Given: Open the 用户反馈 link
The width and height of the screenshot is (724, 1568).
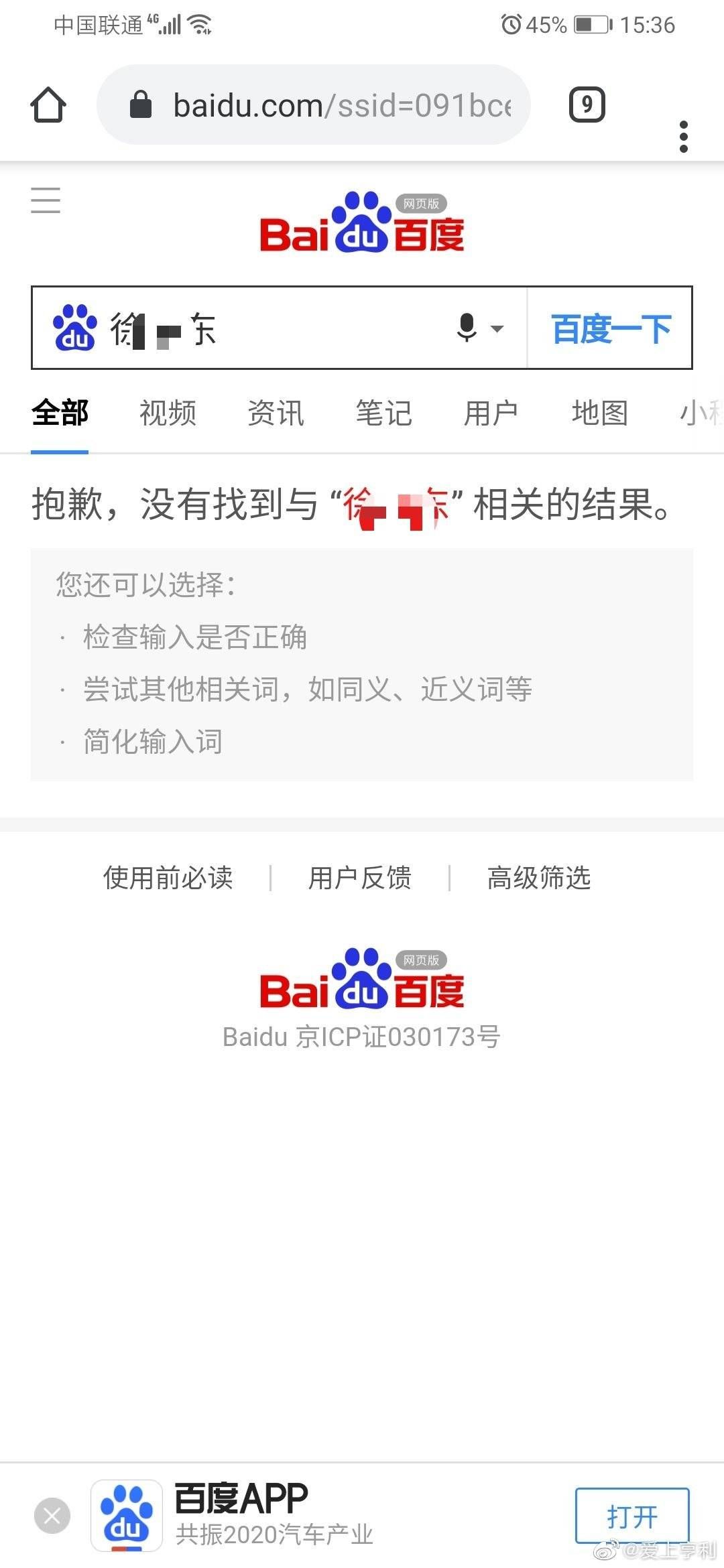Looking at the screenshot, I should tap(360, 877).
